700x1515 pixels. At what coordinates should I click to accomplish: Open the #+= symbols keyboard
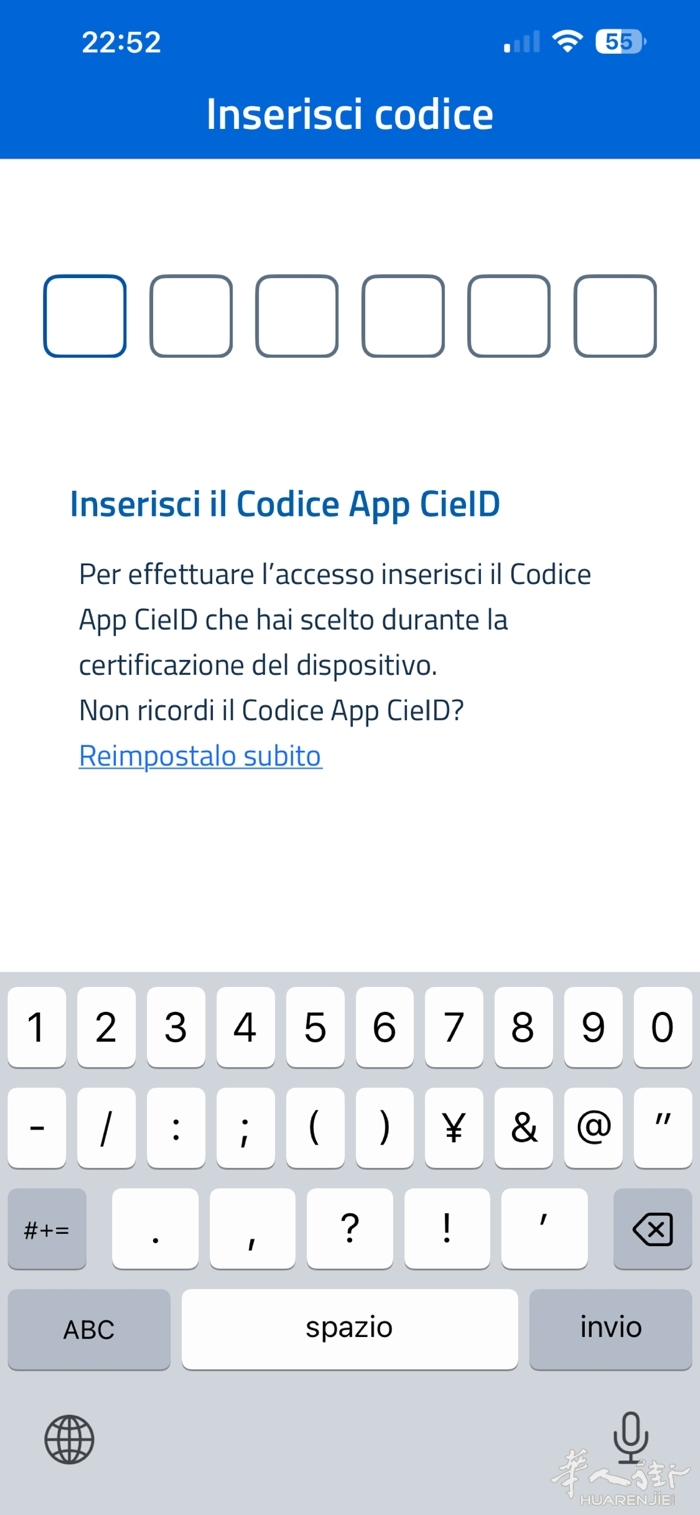point(47,1229)
